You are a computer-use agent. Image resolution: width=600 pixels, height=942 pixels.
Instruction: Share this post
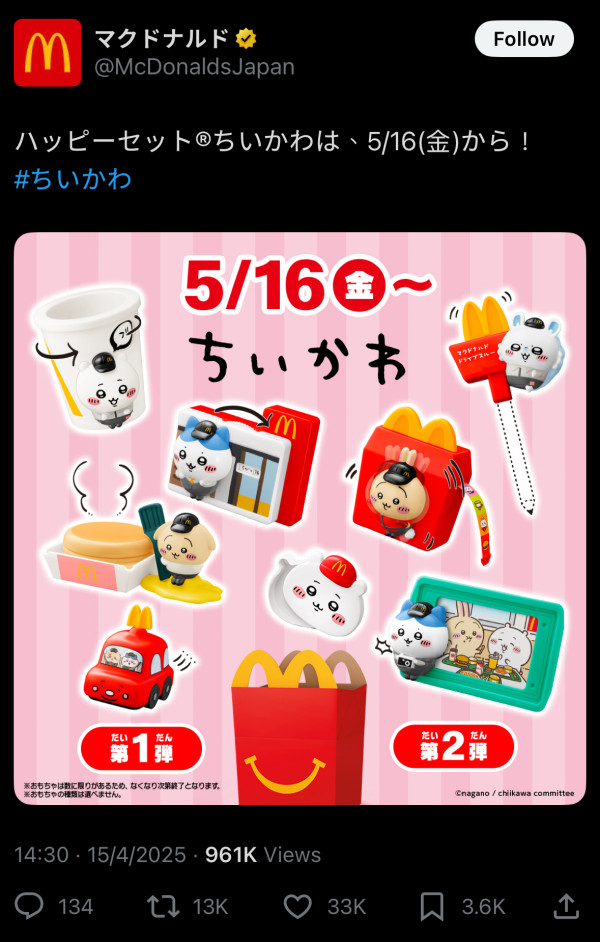565,906
